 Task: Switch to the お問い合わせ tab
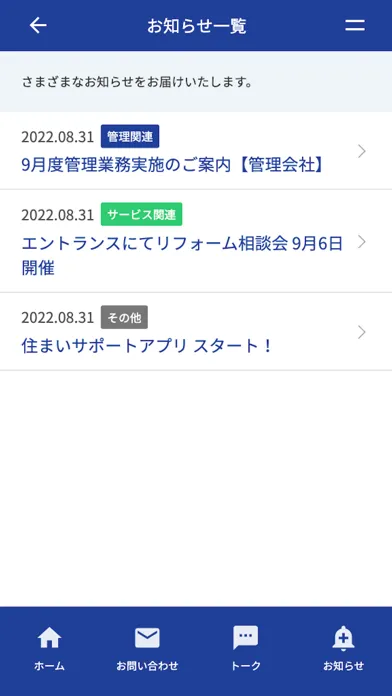tap(147, 649)
